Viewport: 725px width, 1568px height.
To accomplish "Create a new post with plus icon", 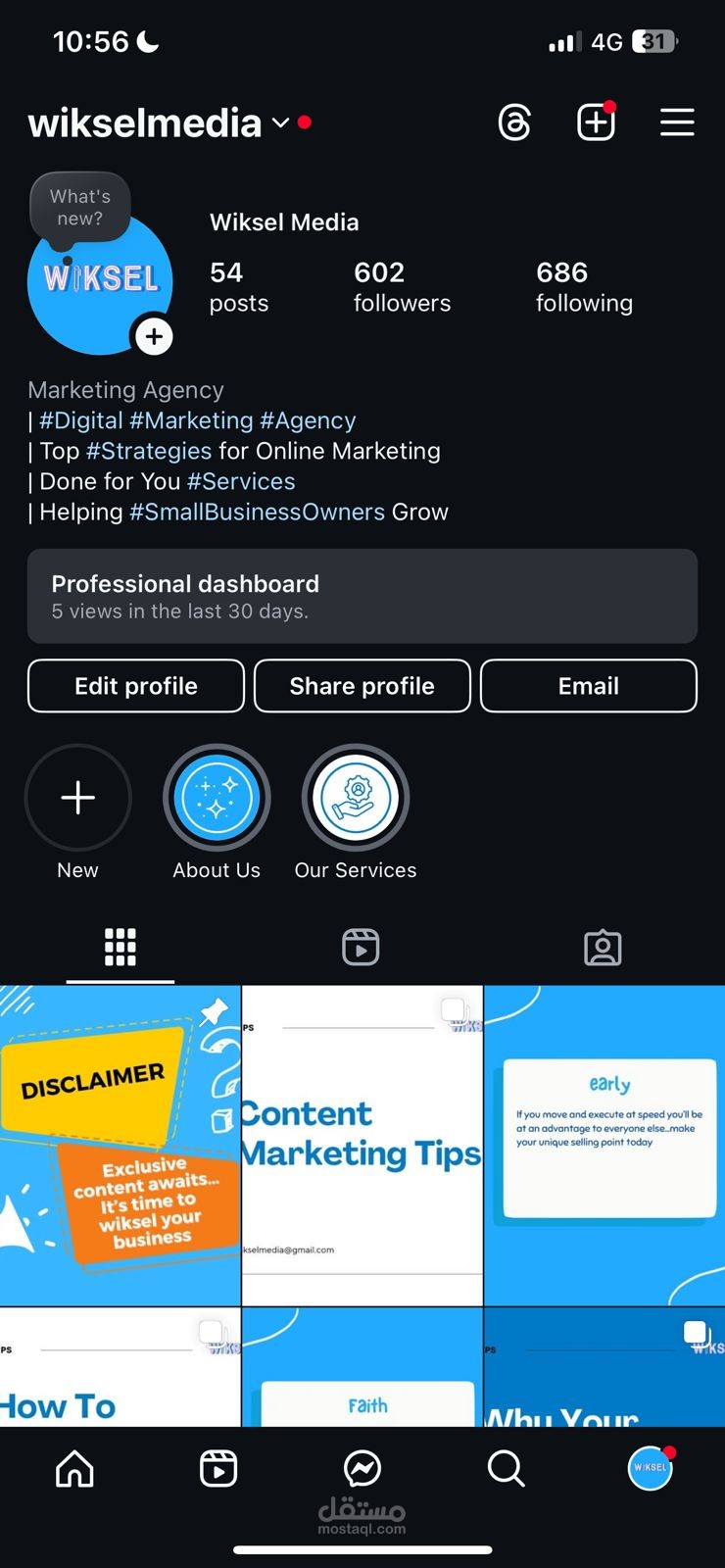I will pyautogui.click(x=596, y=122).
